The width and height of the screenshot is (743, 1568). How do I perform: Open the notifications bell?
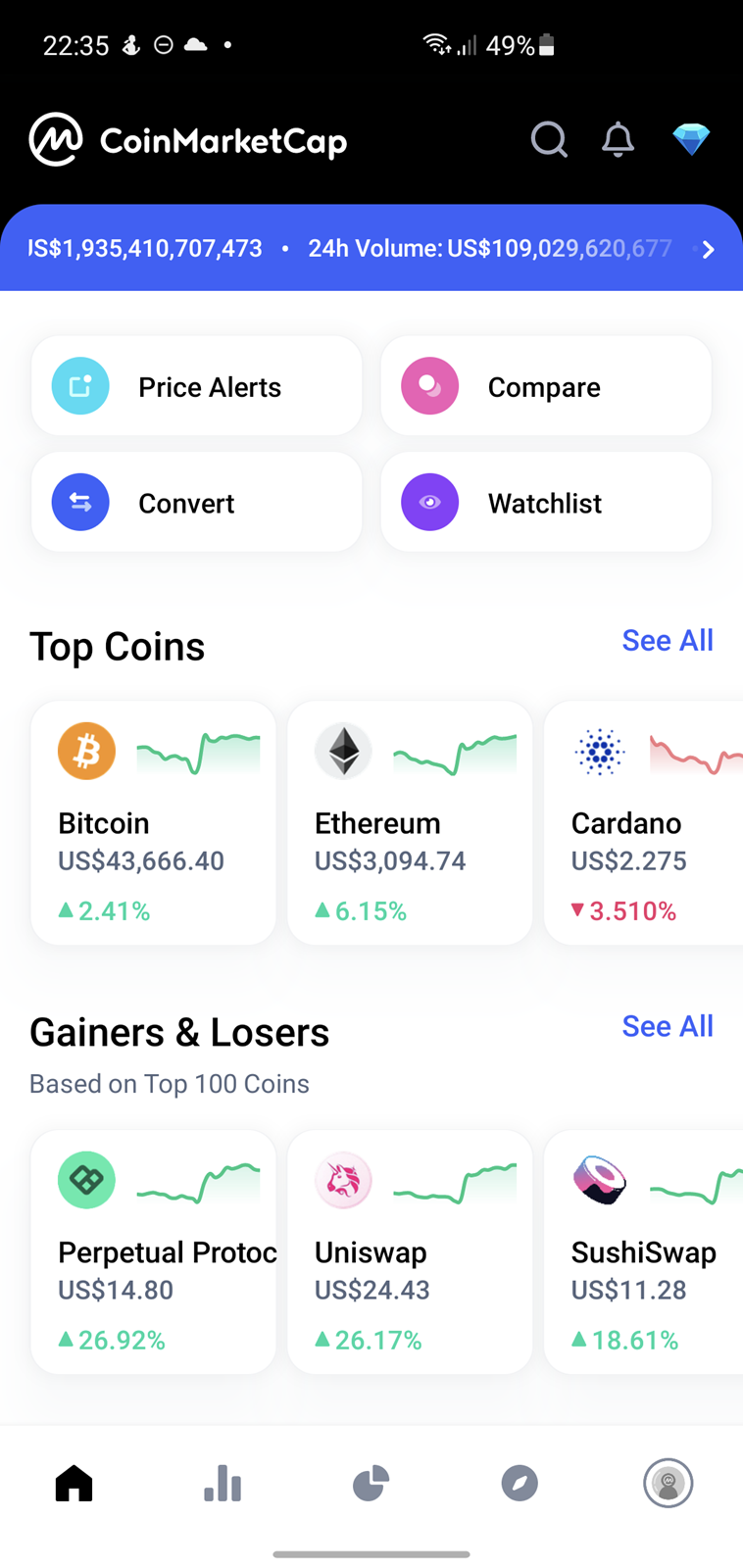[618, 139]
